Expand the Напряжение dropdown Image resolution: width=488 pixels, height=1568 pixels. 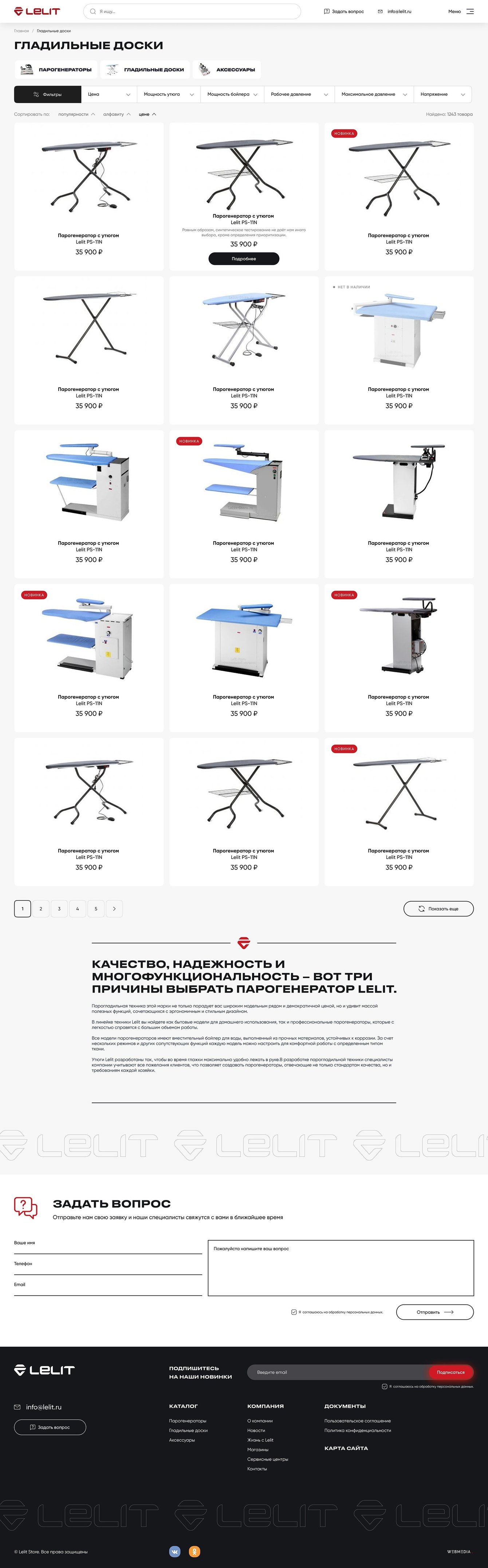[x=442, y=94]
